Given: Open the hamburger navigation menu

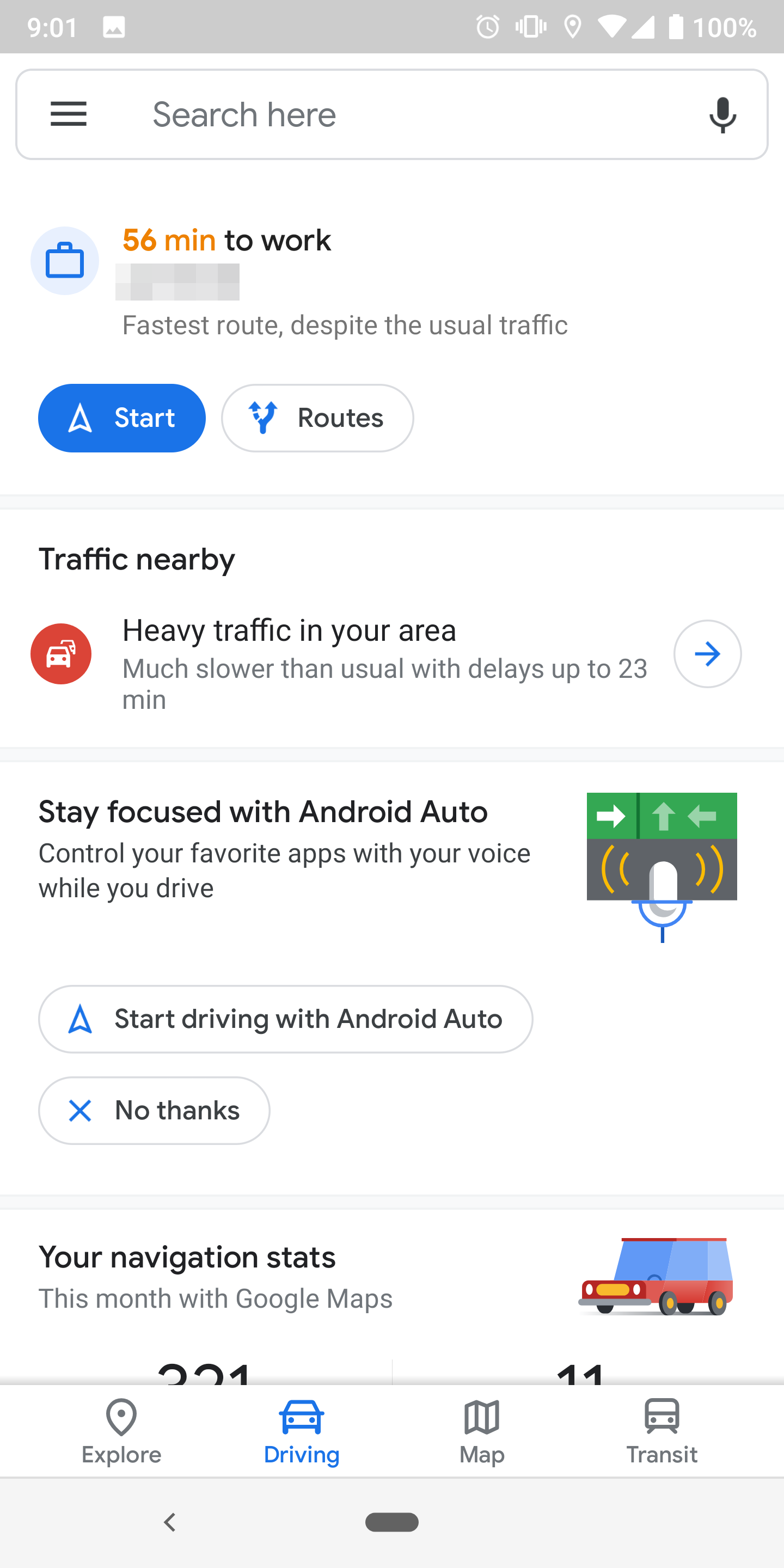Looking at the screenshot, I should 68,114.
